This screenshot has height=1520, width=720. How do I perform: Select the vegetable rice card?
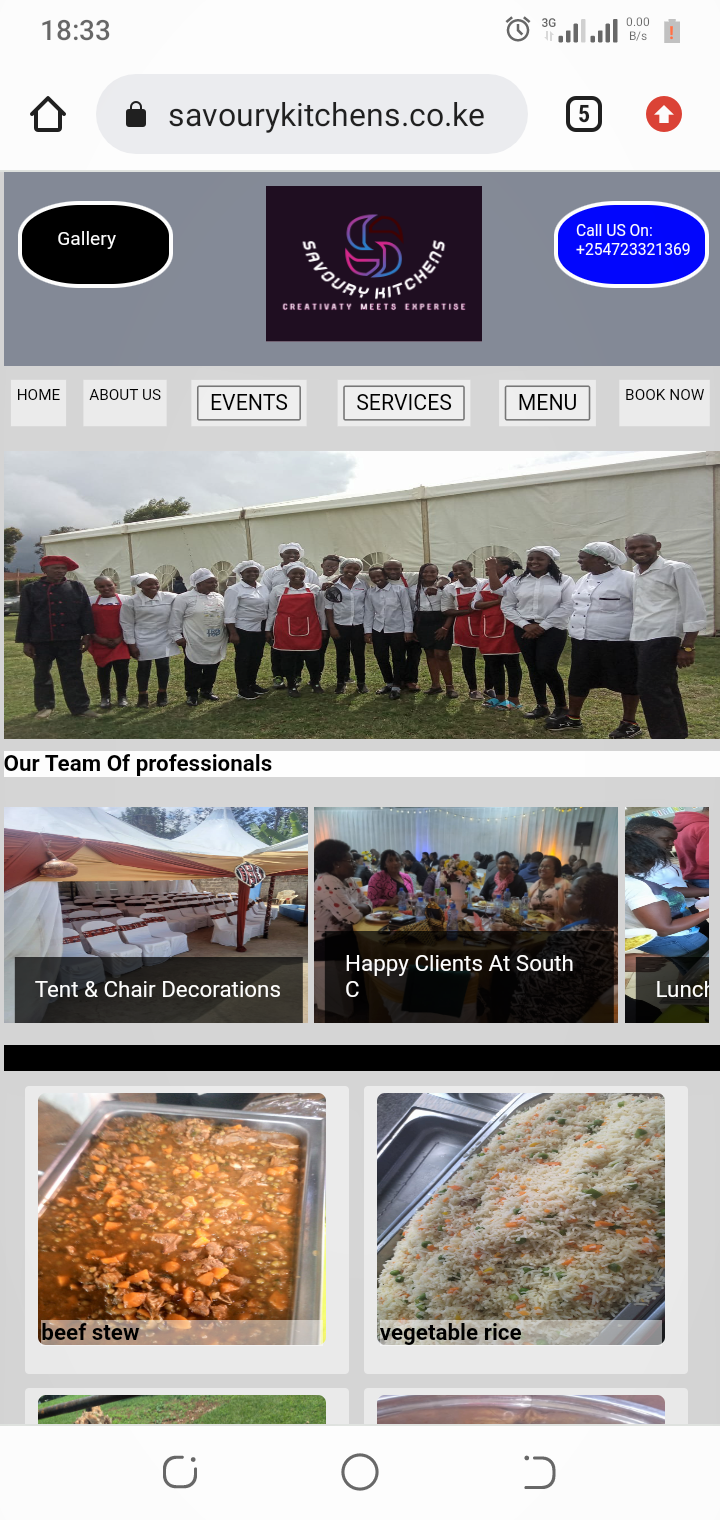point(526,1230)
